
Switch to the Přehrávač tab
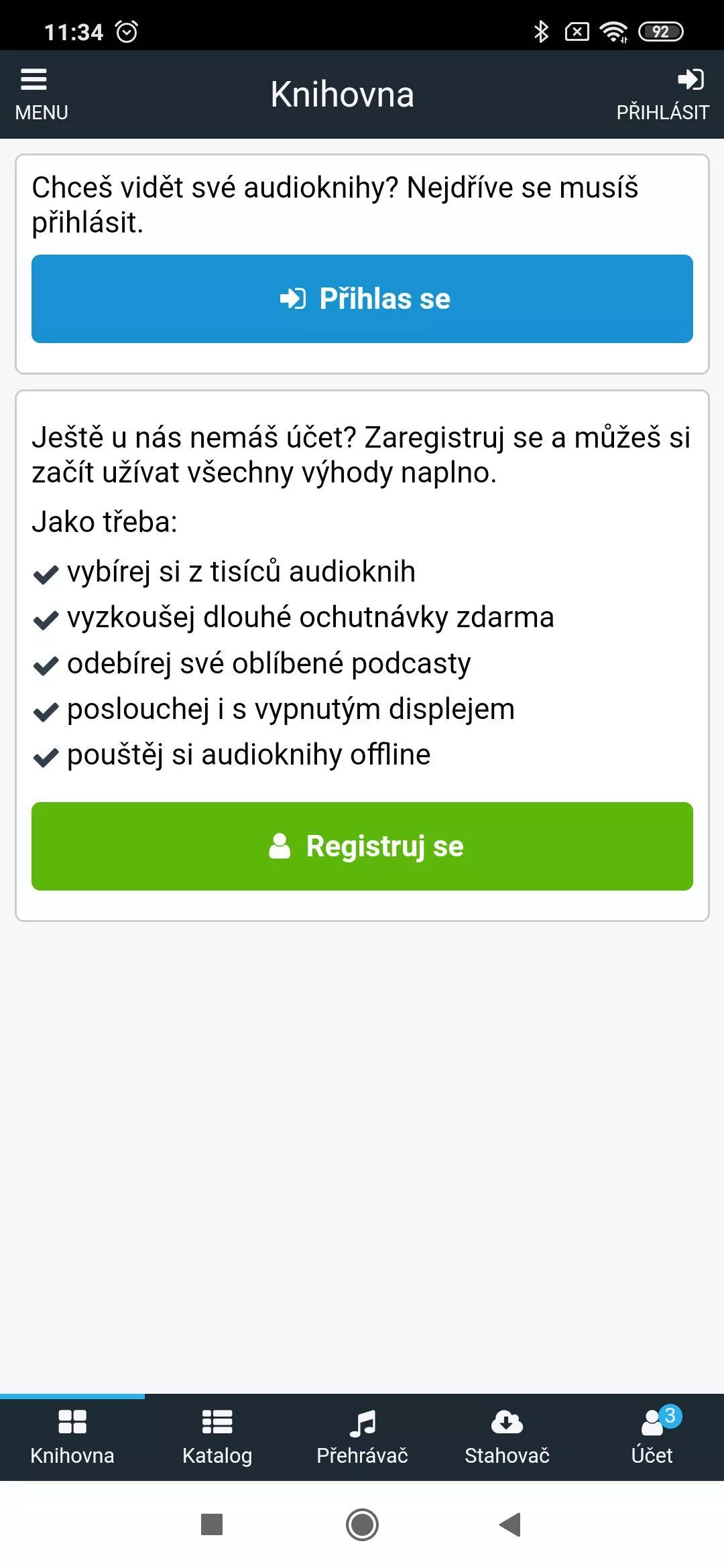[362, 1438]
